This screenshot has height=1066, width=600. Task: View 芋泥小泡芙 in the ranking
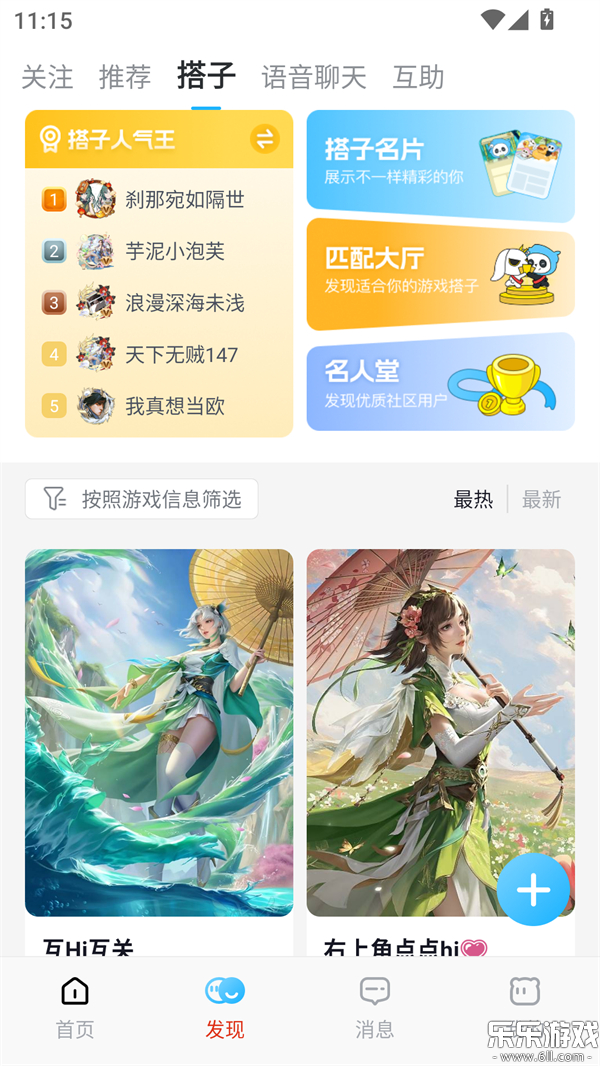tap(174, 251)
